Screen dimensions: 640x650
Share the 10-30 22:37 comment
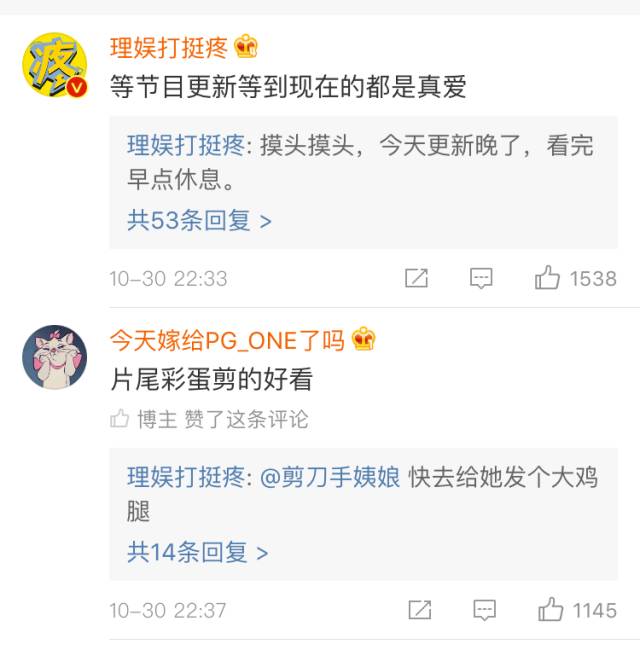pos(420,610)
